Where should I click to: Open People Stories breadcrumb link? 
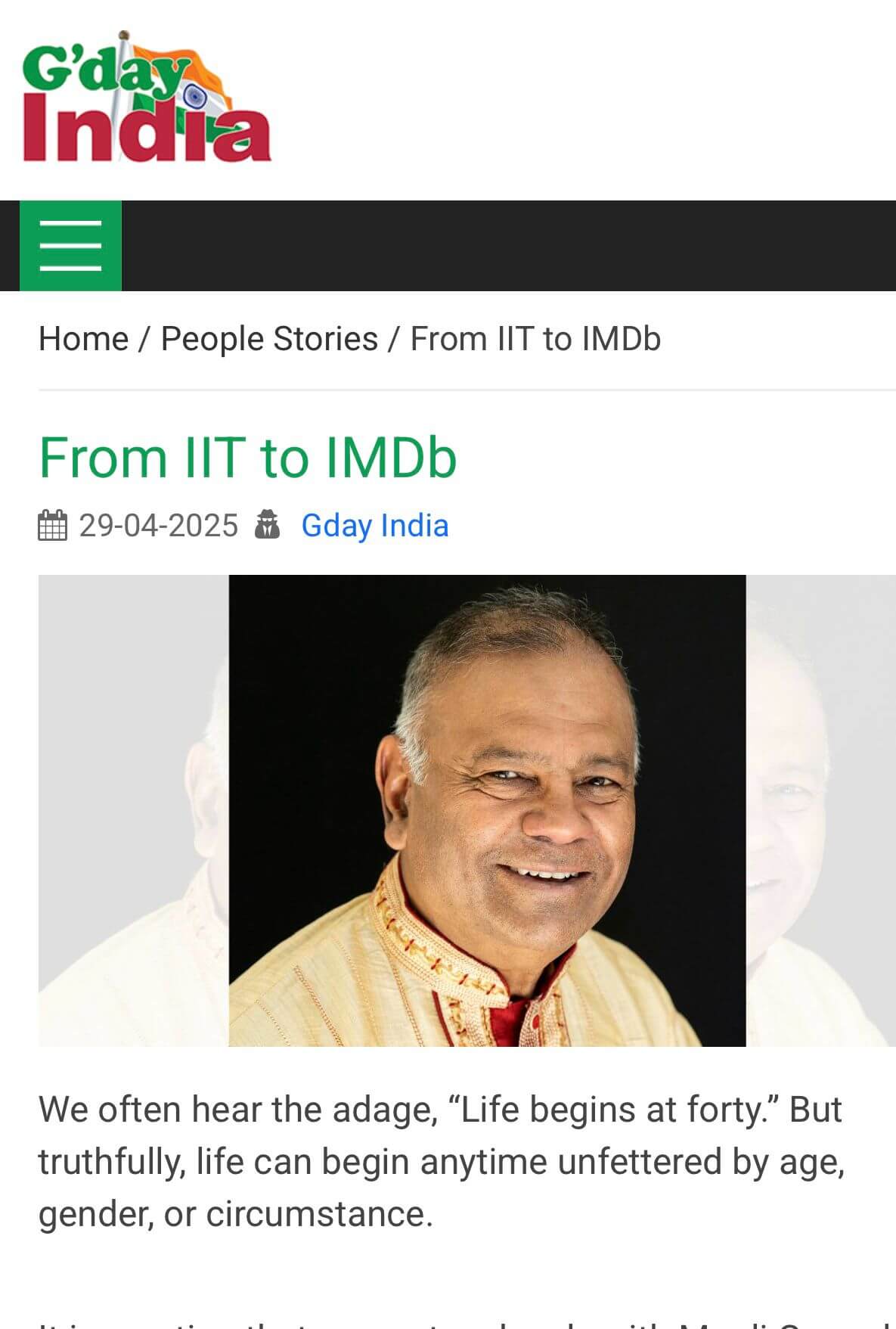click(269, 339)
